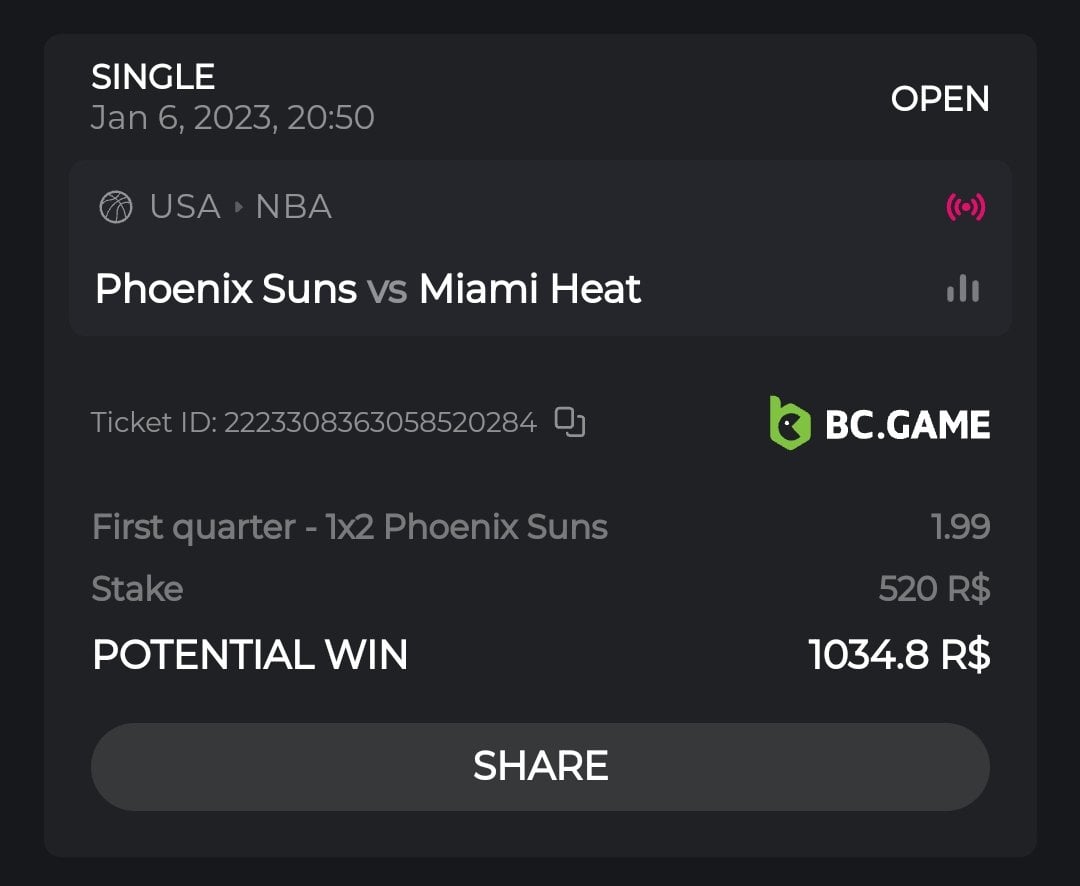The height and width of the screenshot is (886, 1080).
Task: Share this bet slip
Action: point(540,767)
